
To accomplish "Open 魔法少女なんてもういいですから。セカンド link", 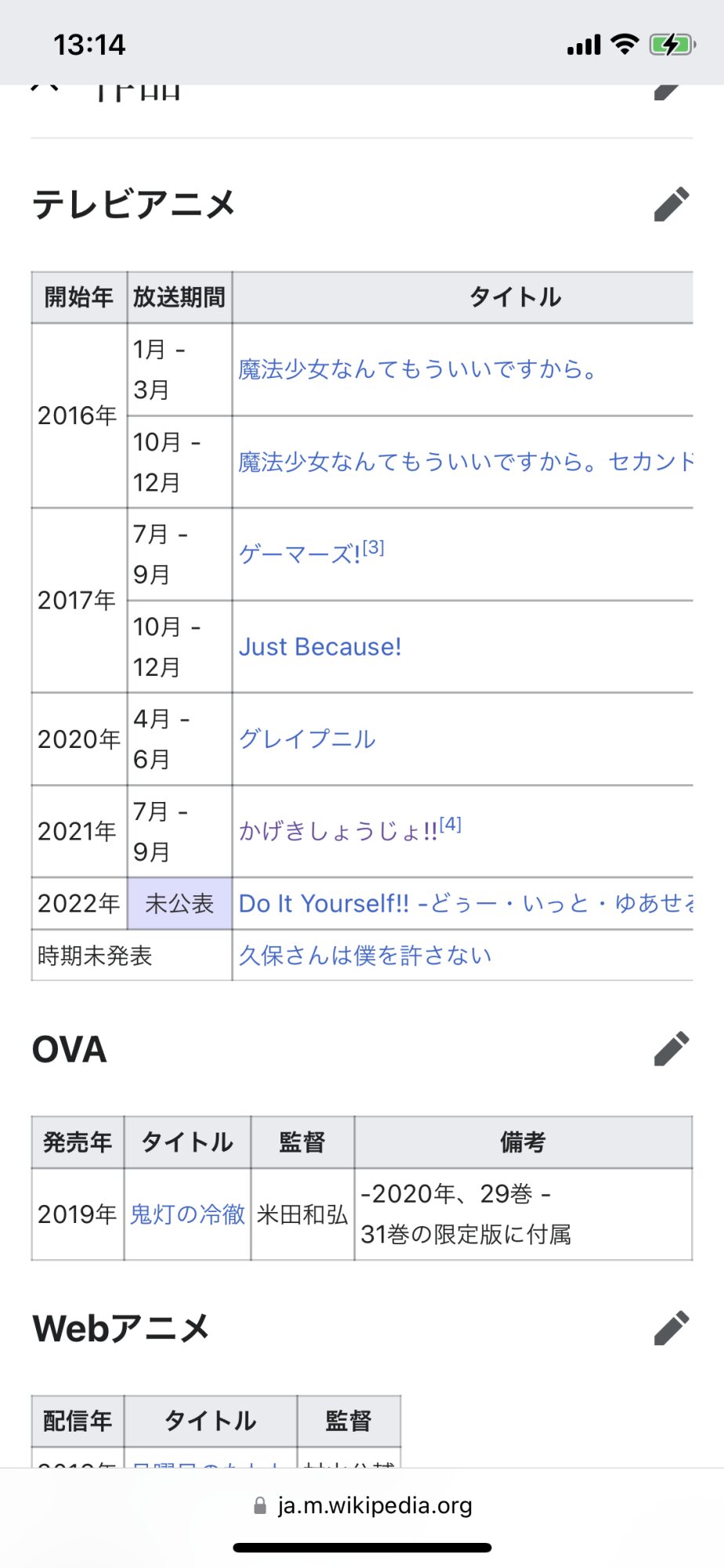I will (465, 462).
